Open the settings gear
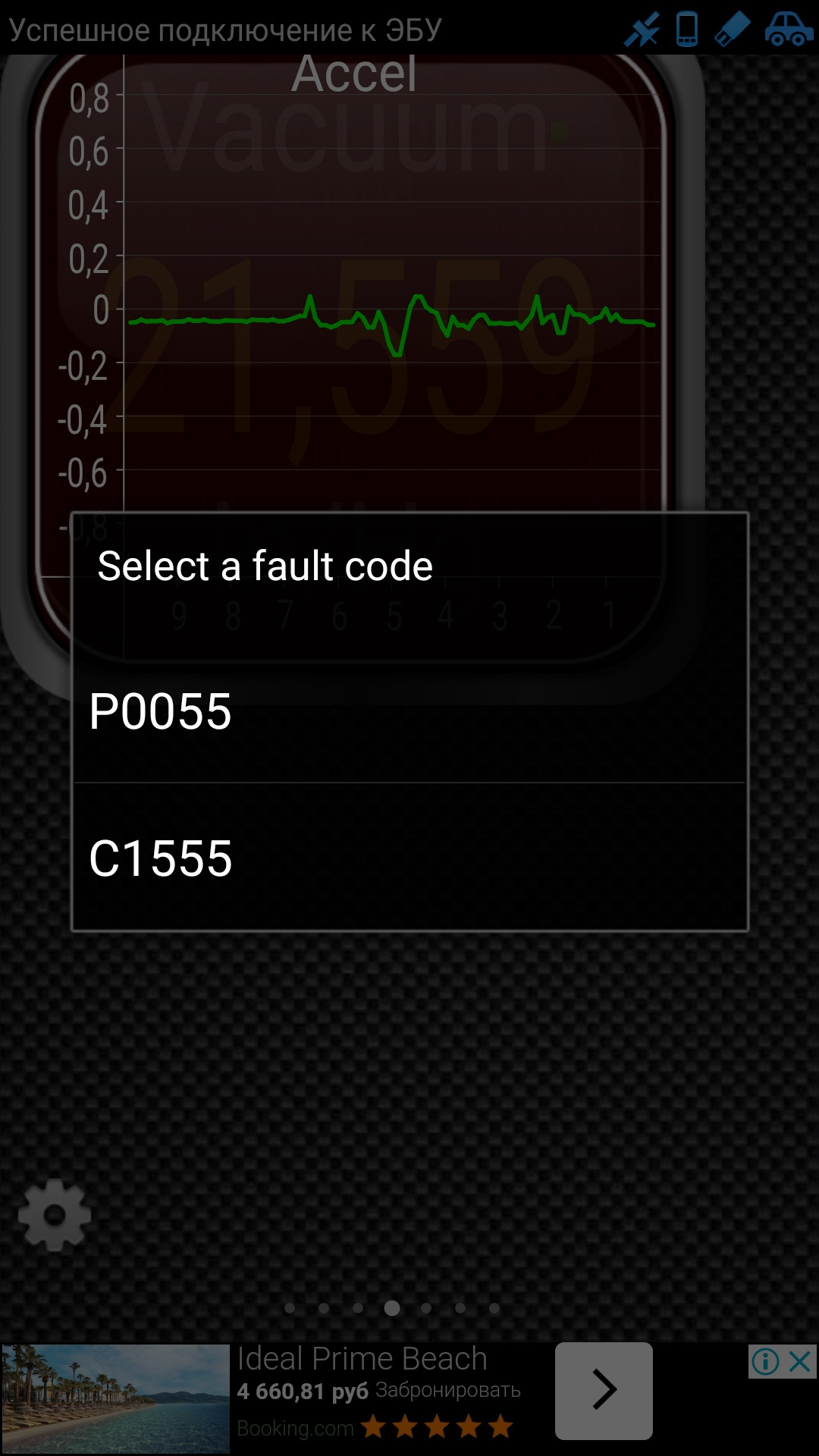 coord(55,1214)
